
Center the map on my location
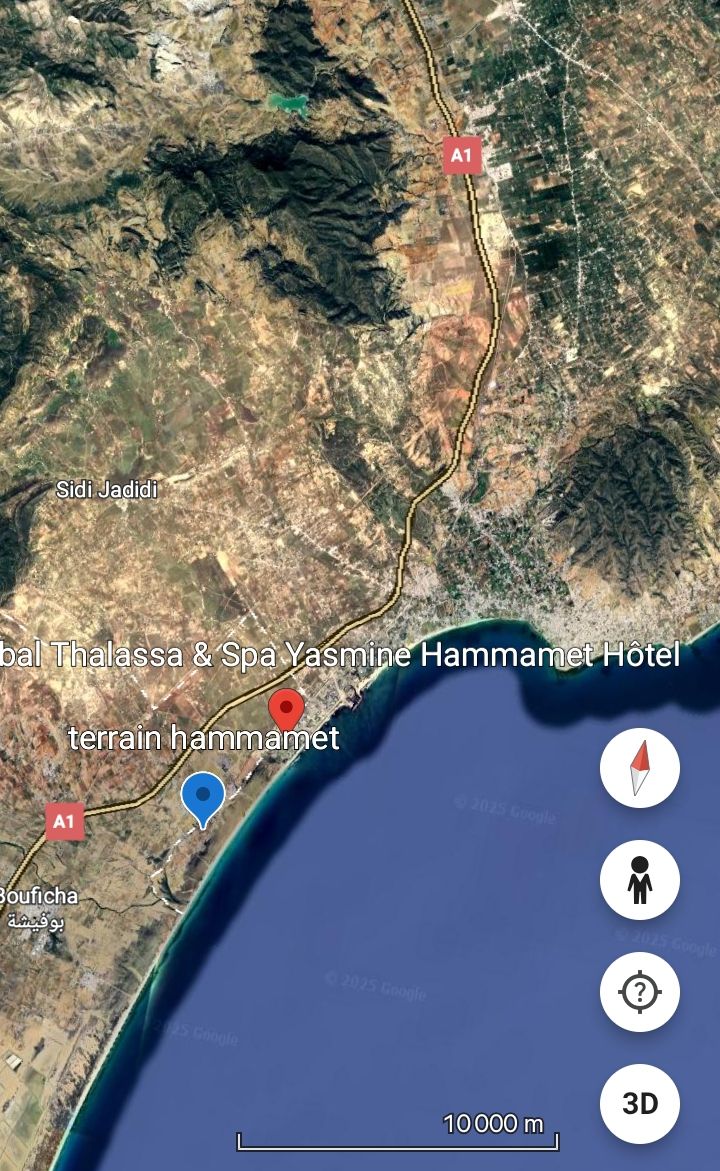coord(640,992)
